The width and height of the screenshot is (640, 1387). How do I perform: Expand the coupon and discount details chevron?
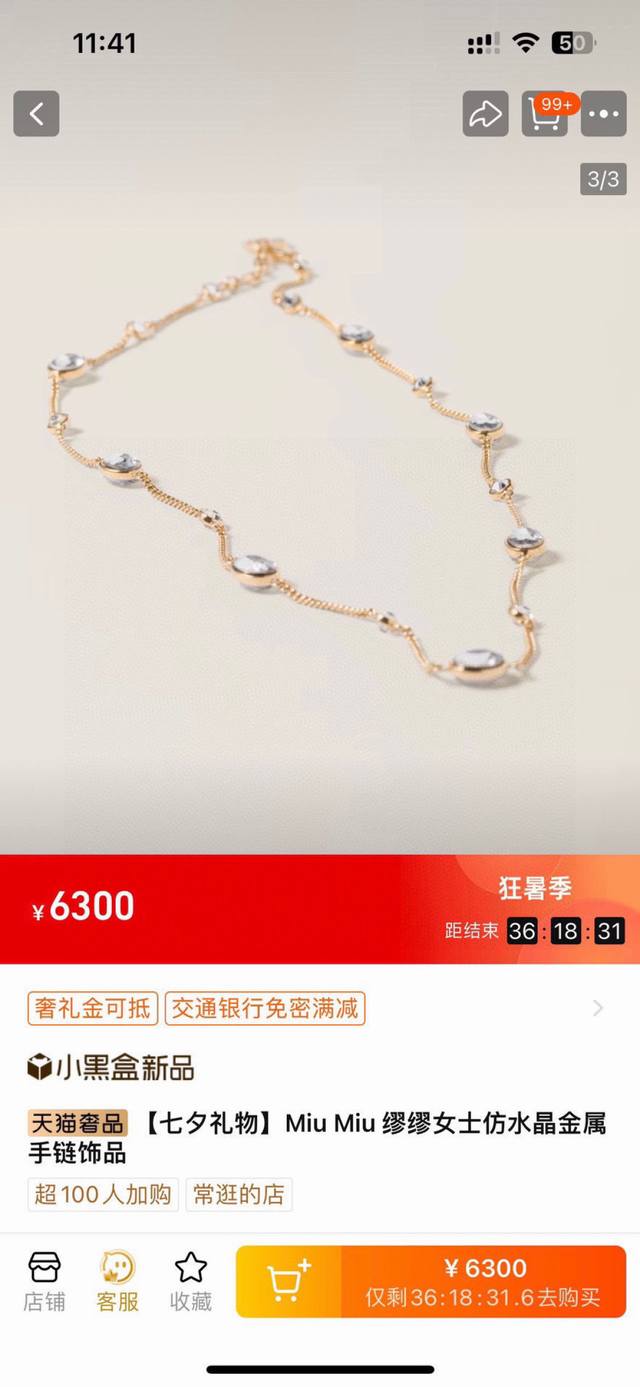(x=598, y=1008)
